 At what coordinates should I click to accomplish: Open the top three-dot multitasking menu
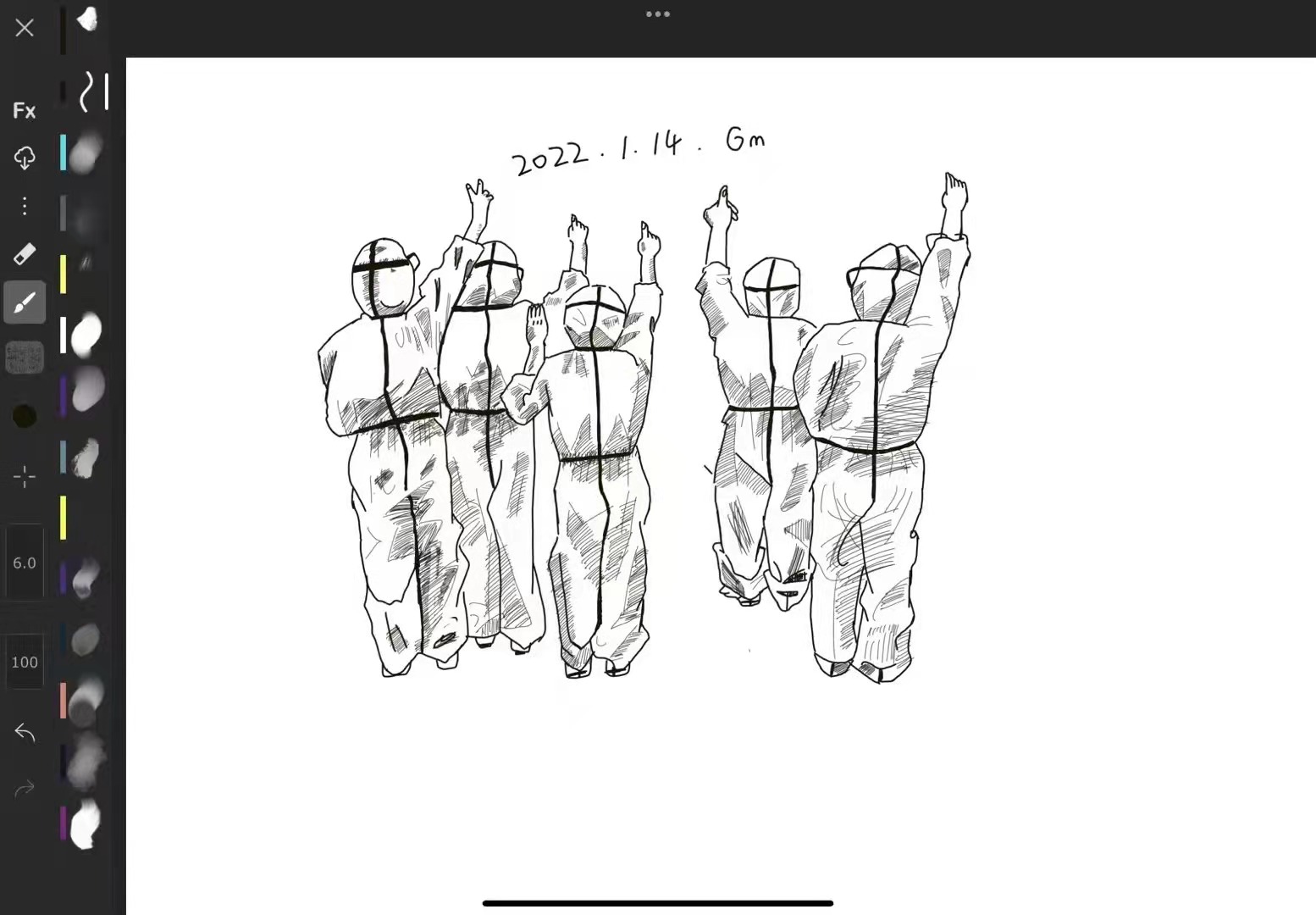(x=658, y=14)
